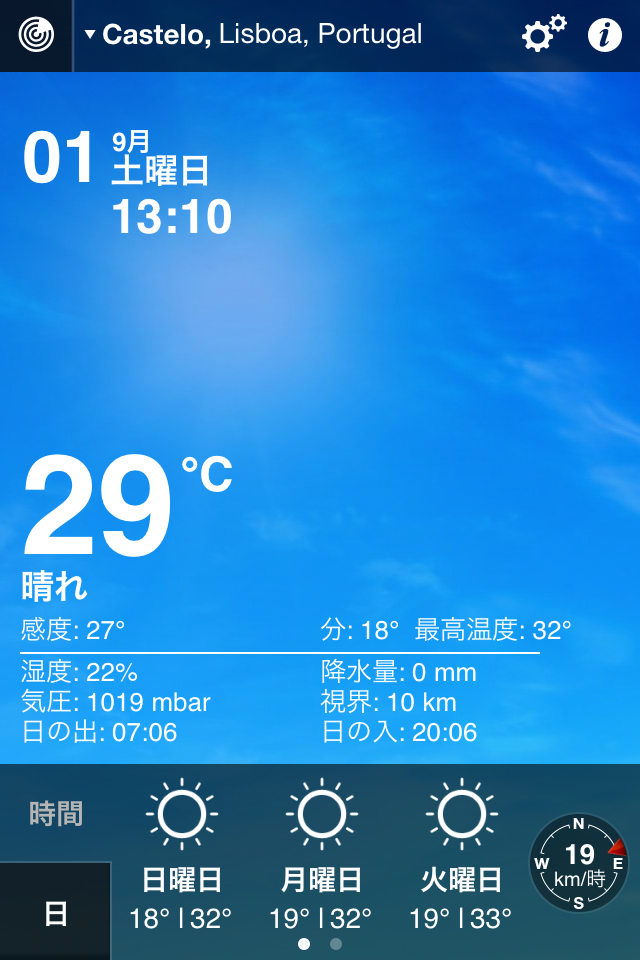The image size is (640, 960).
Task: Open settings gear icon
Action: [x=543, y=35]
